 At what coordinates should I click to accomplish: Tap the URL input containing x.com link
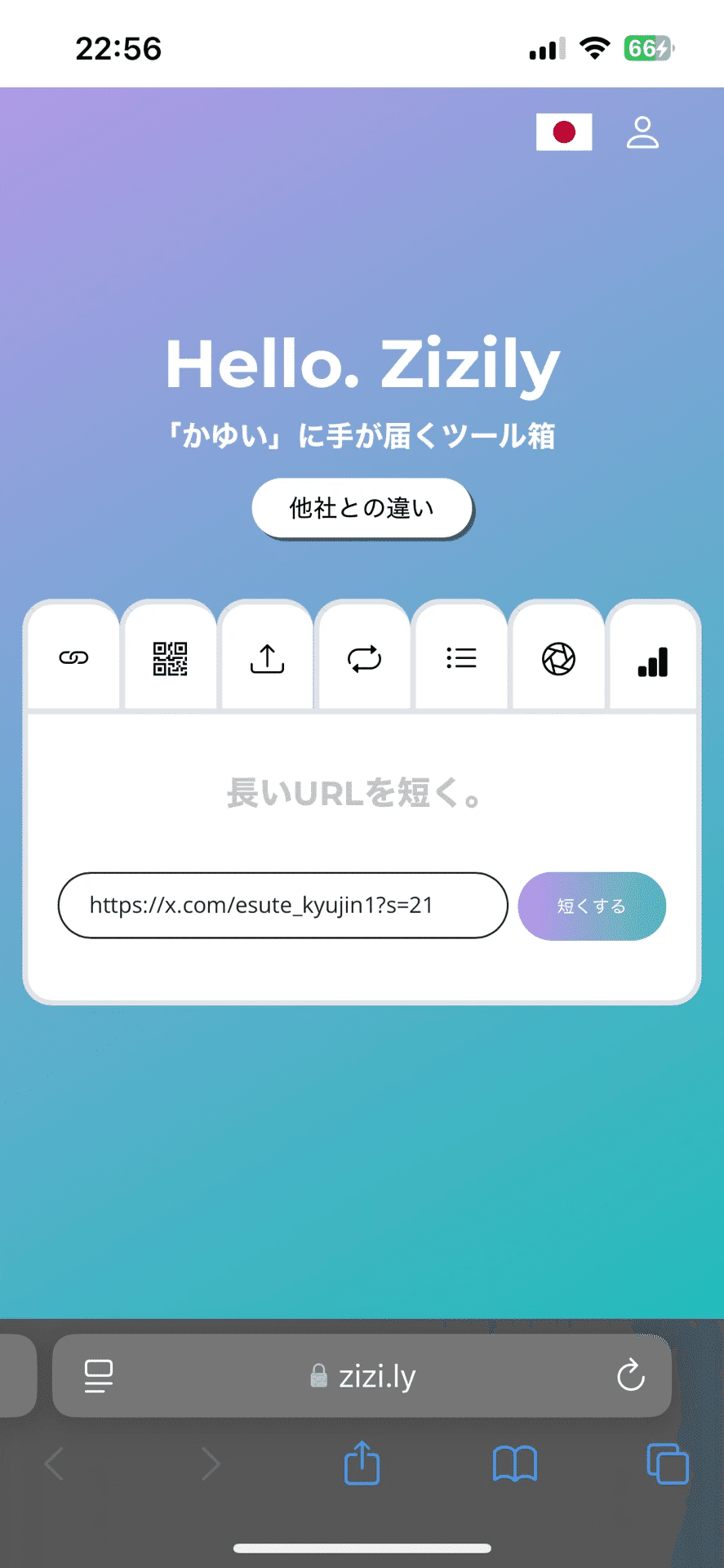click(283, 906)
